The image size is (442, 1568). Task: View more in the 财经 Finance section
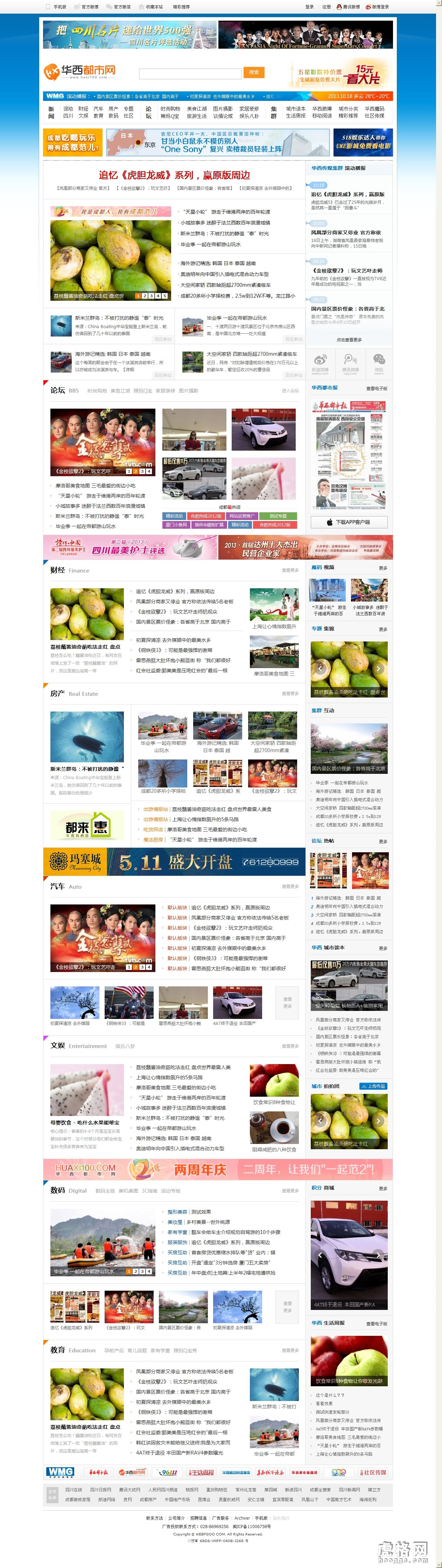click(290, 570)
